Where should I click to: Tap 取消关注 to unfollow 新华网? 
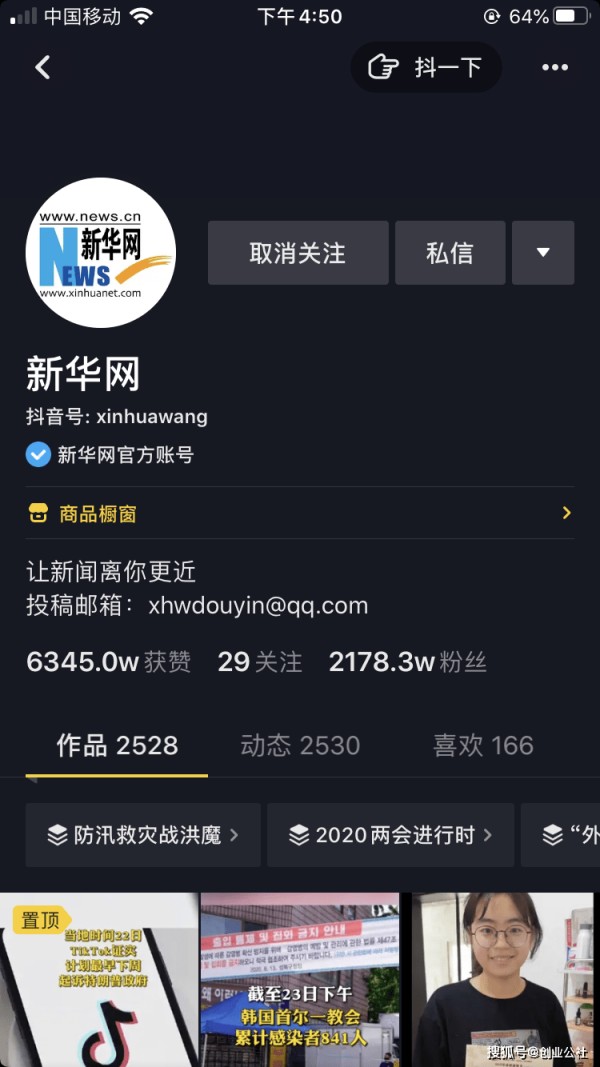tap(298, 252)
